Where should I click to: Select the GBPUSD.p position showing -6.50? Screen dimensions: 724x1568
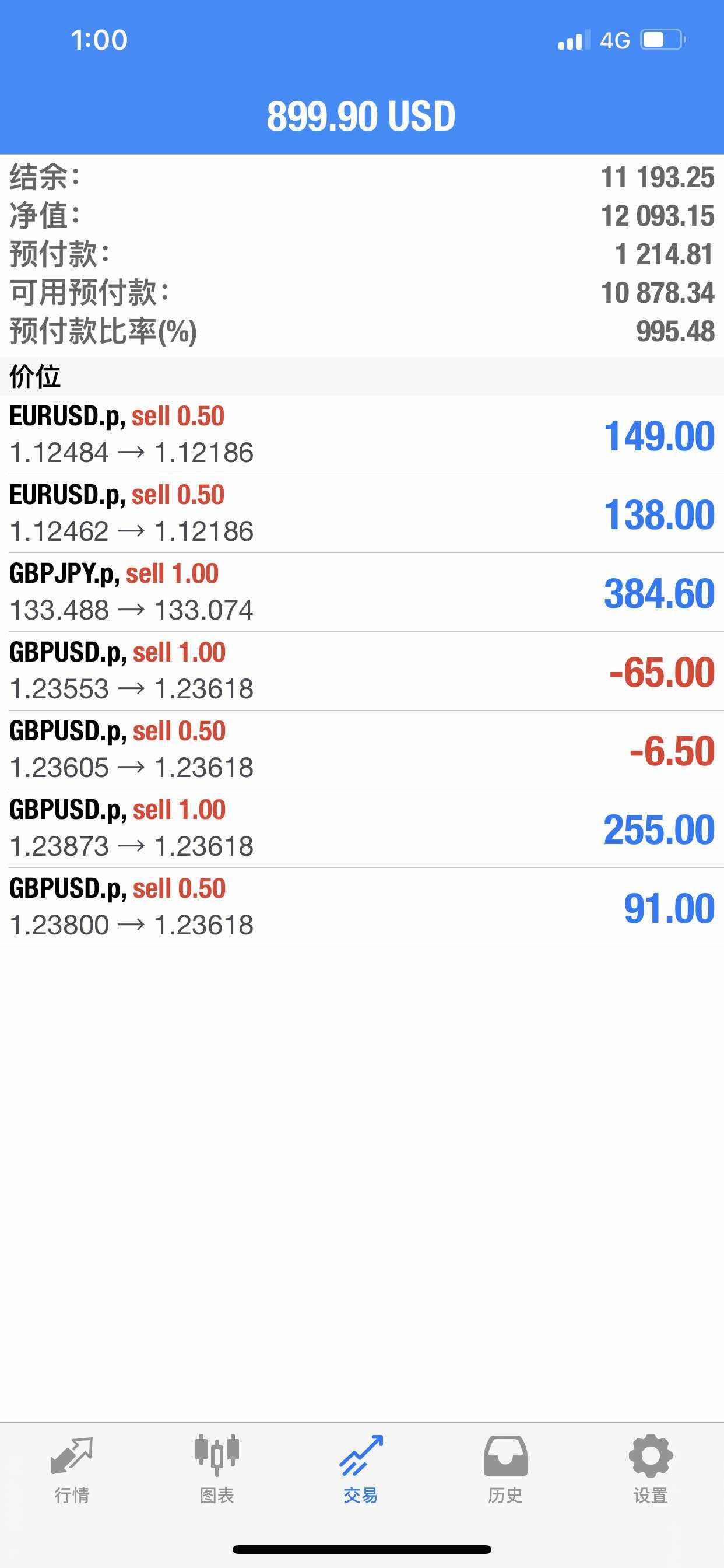362,750
